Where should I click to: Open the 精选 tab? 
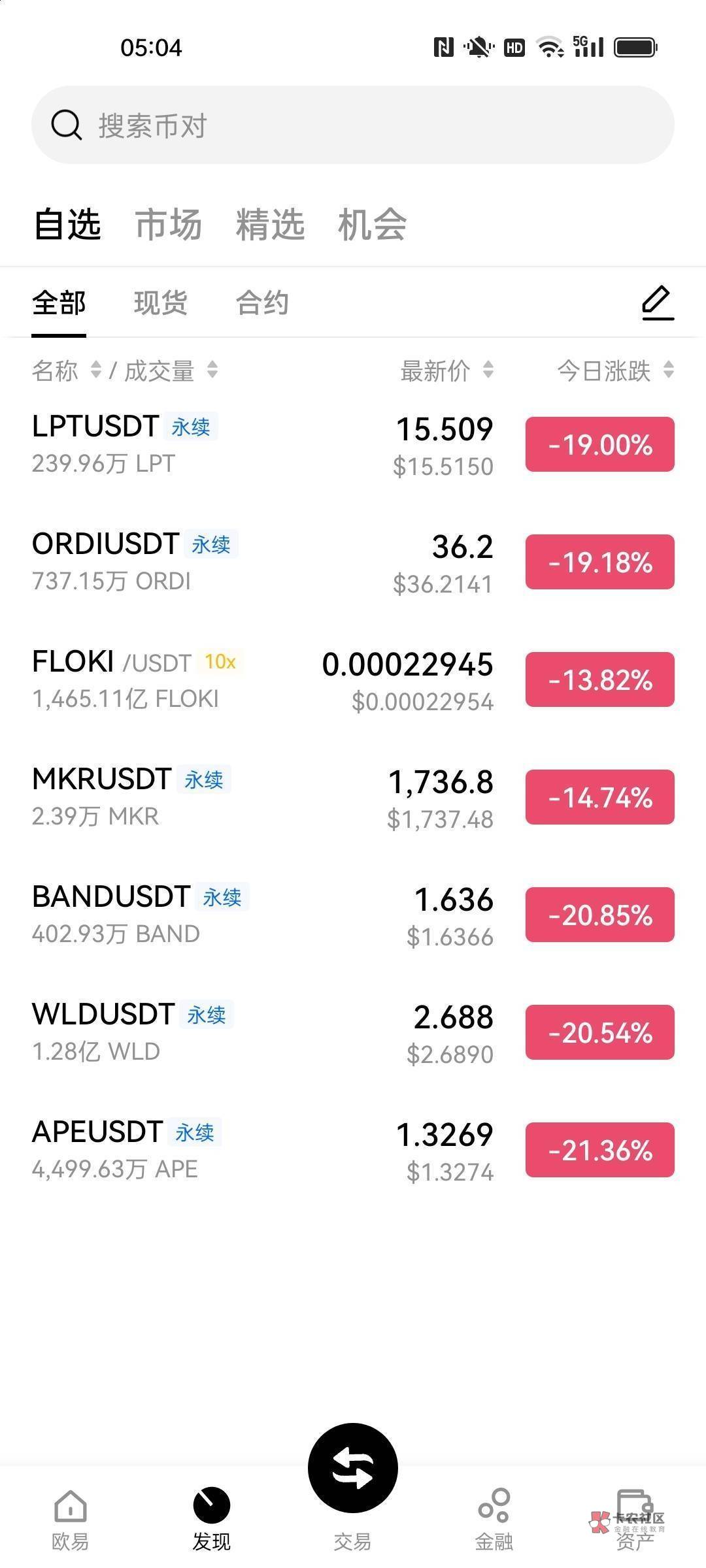(x=270, y=224)
